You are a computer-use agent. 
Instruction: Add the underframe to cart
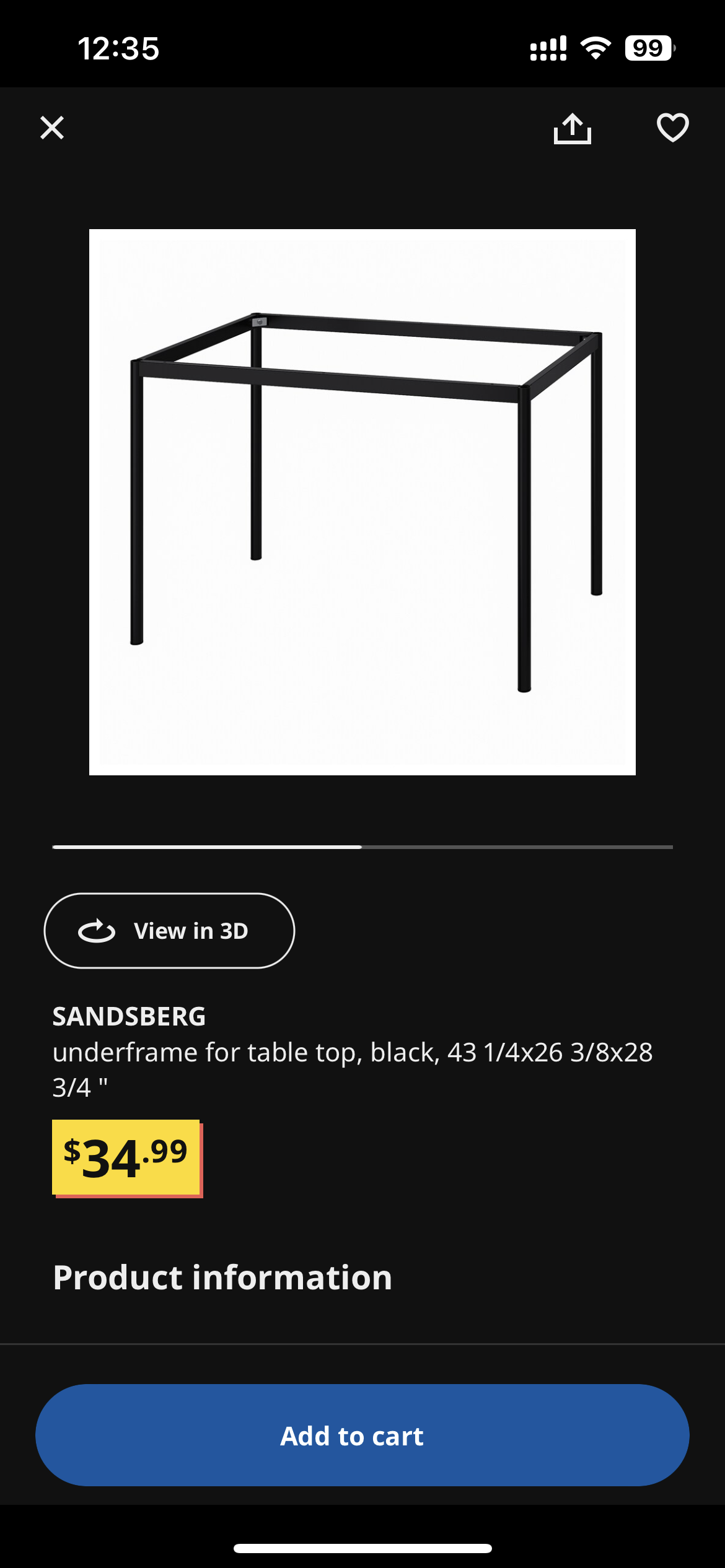(362, 1435)
